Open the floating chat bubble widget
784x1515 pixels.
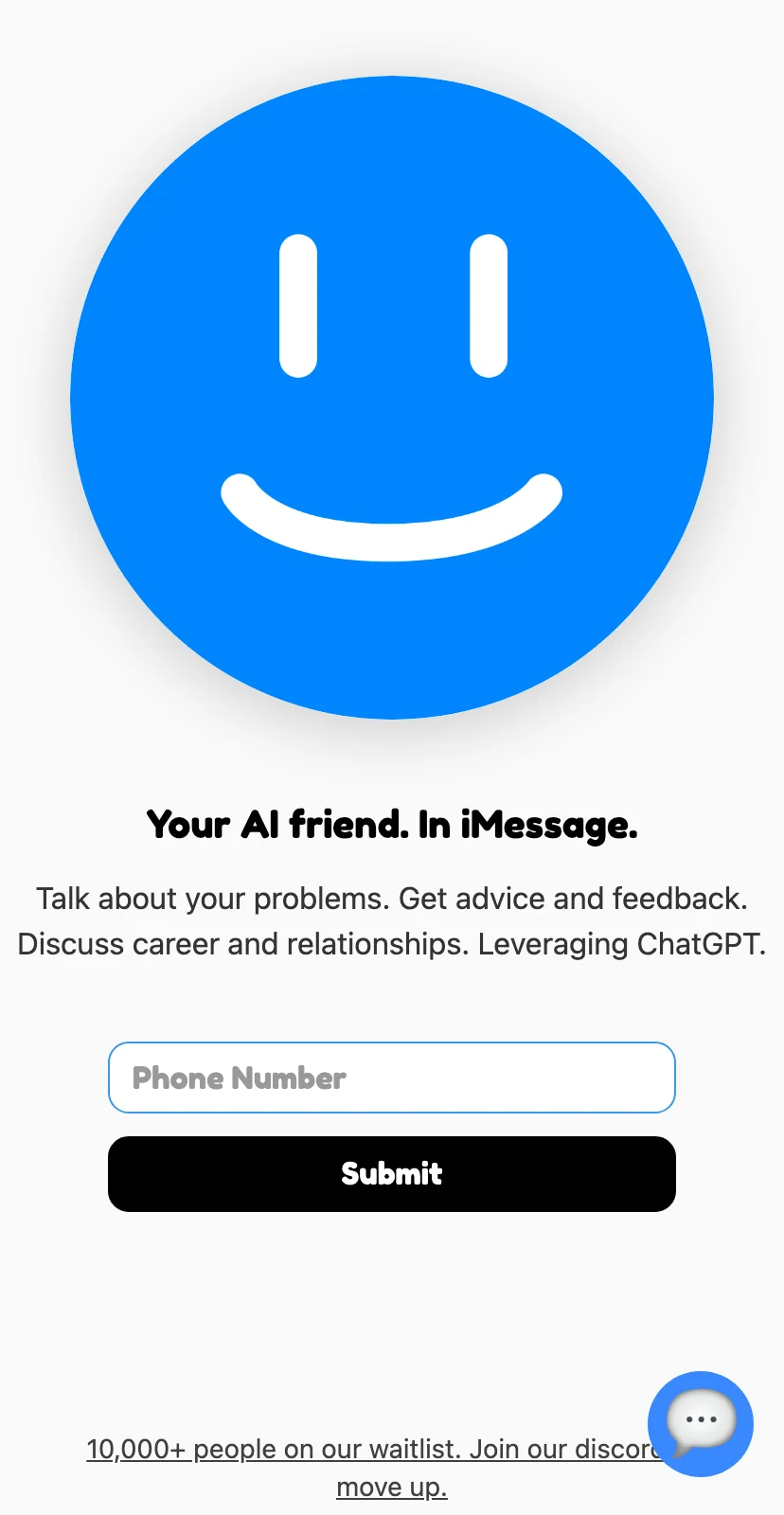tap(701, 1423)
